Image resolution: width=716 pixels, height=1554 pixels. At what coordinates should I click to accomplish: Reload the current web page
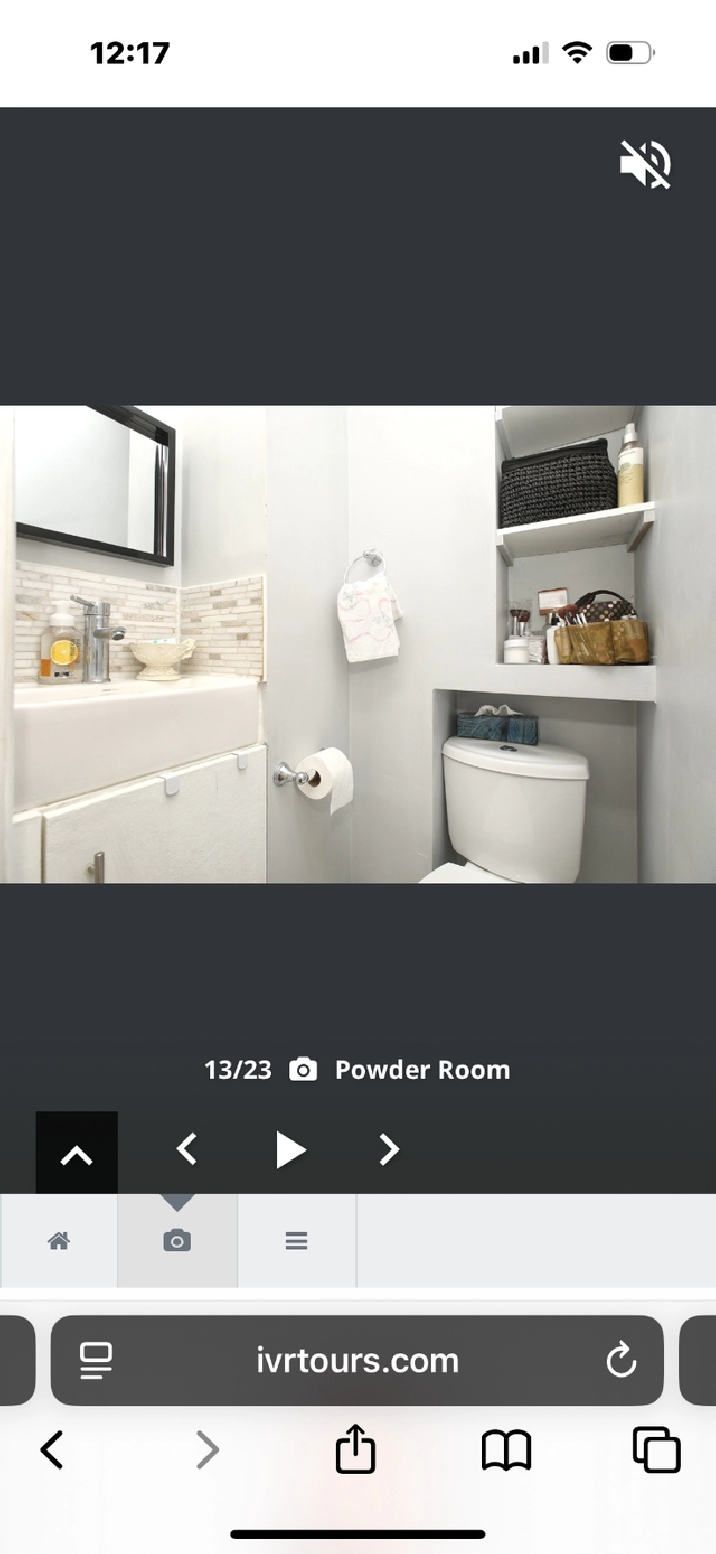point(621,1361)
